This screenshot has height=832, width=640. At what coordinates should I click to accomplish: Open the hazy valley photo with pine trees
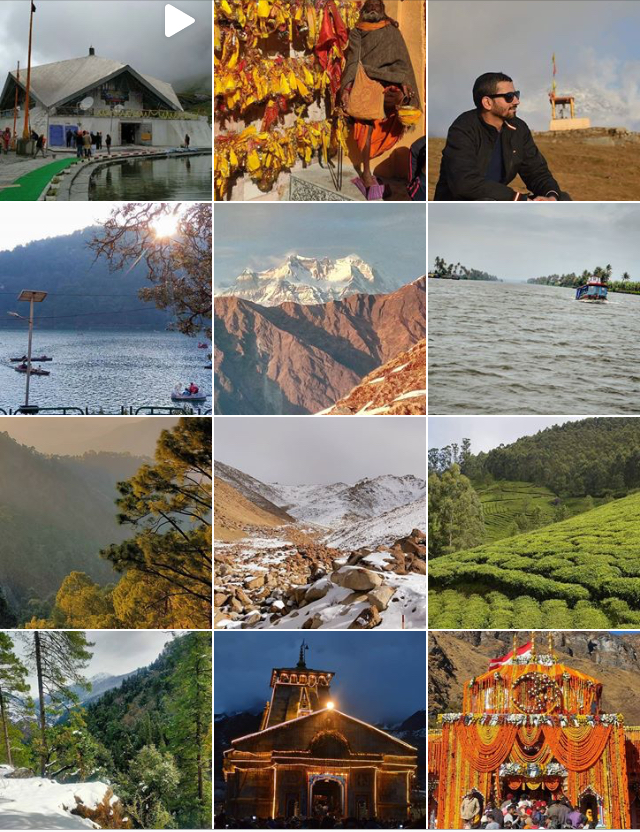pyautogui.click(x=105, y=522)
